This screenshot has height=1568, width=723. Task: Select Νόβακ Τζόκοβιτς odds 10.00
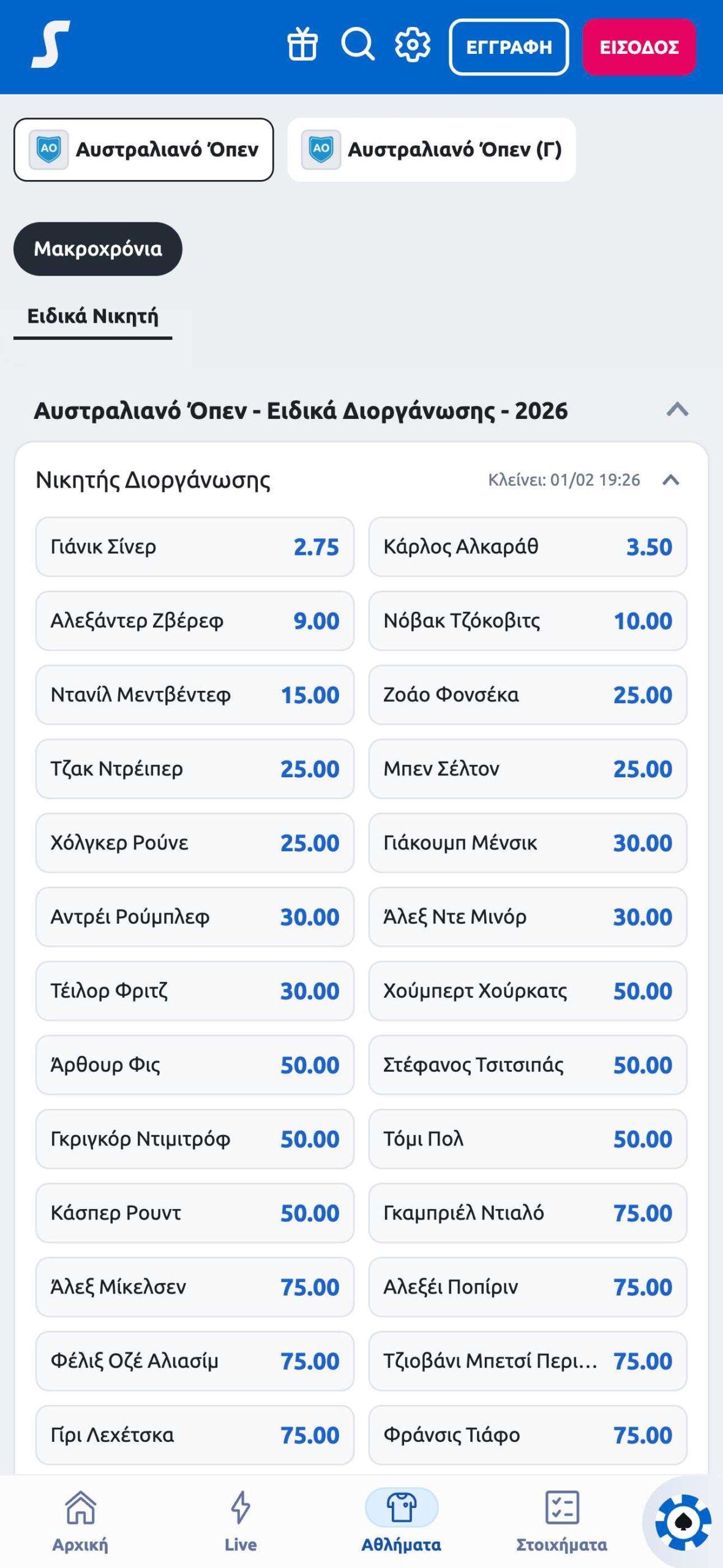point(528,621)
